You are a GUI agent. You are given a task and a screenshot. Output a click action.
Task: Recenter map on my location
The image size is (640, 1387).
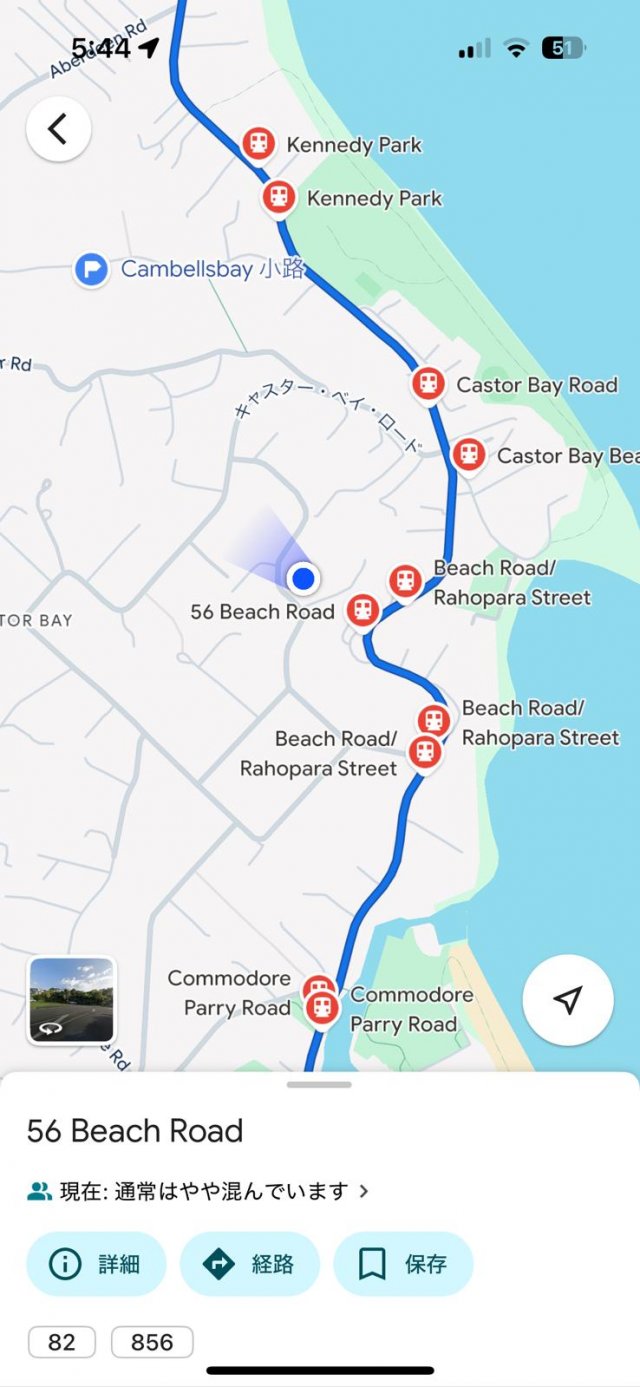point(568,1000)
